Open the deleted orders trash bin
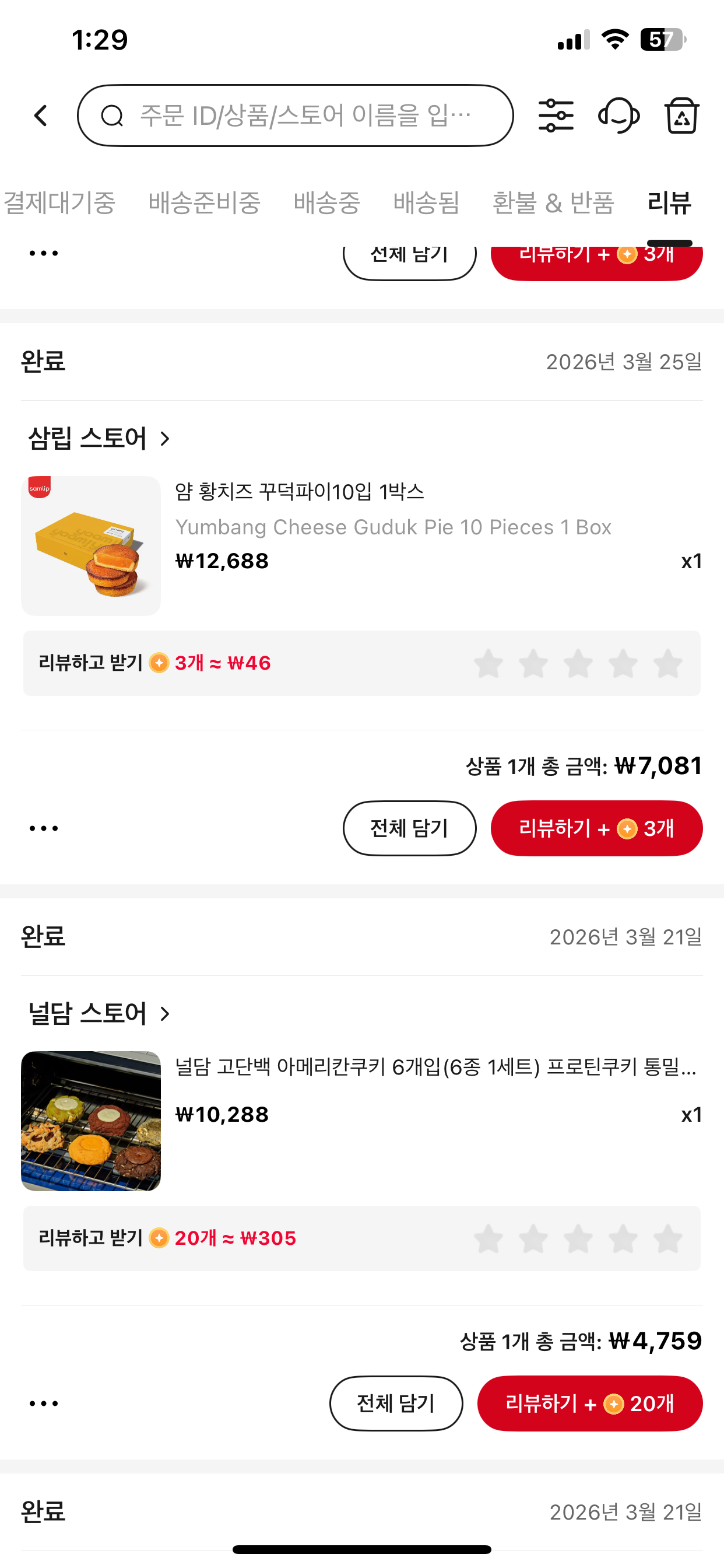 coord(681,116)
